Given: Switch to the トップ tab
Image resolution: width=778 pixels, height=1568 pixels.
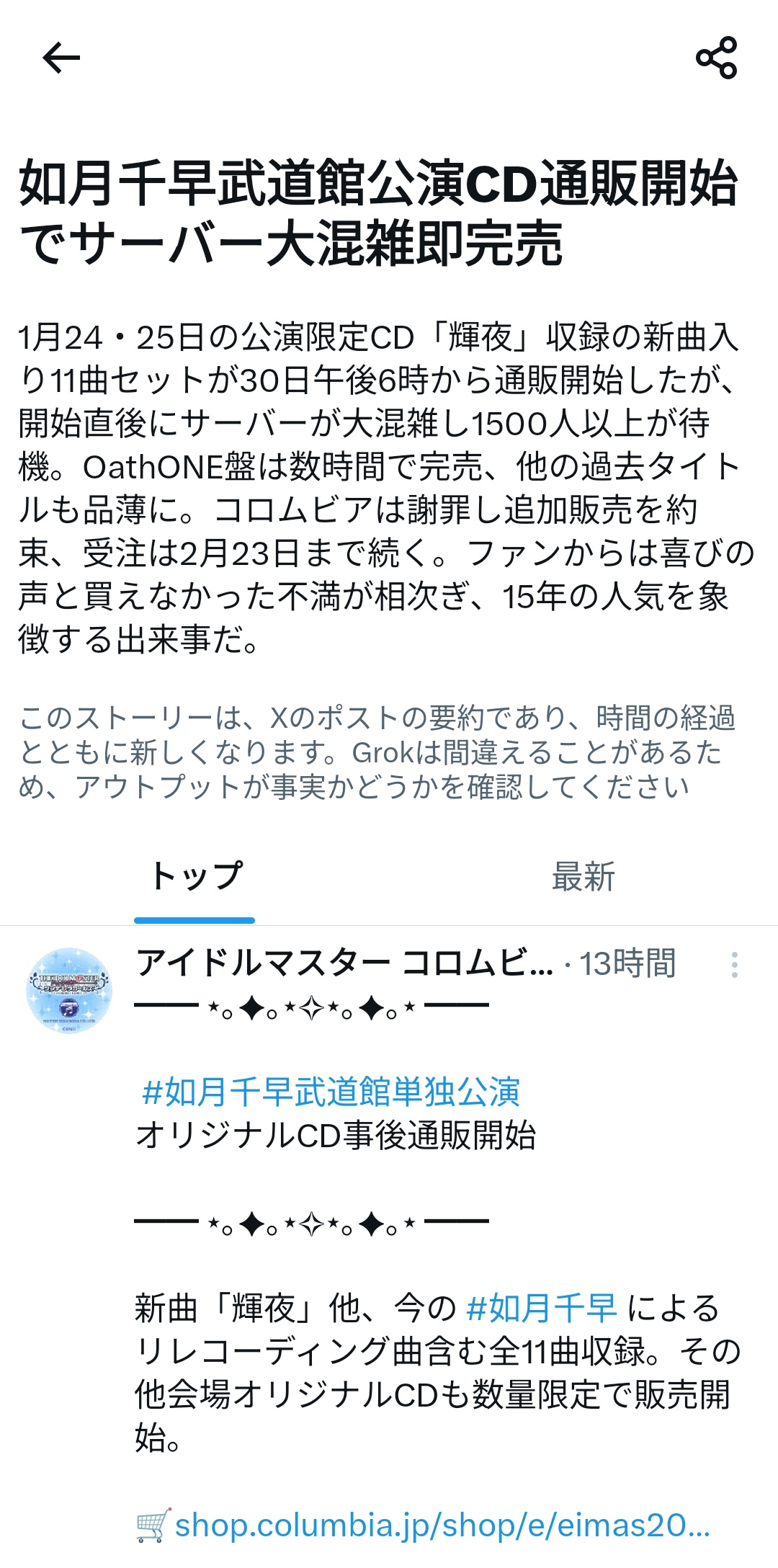Looking at the screenshot, I should pos(195,877).
